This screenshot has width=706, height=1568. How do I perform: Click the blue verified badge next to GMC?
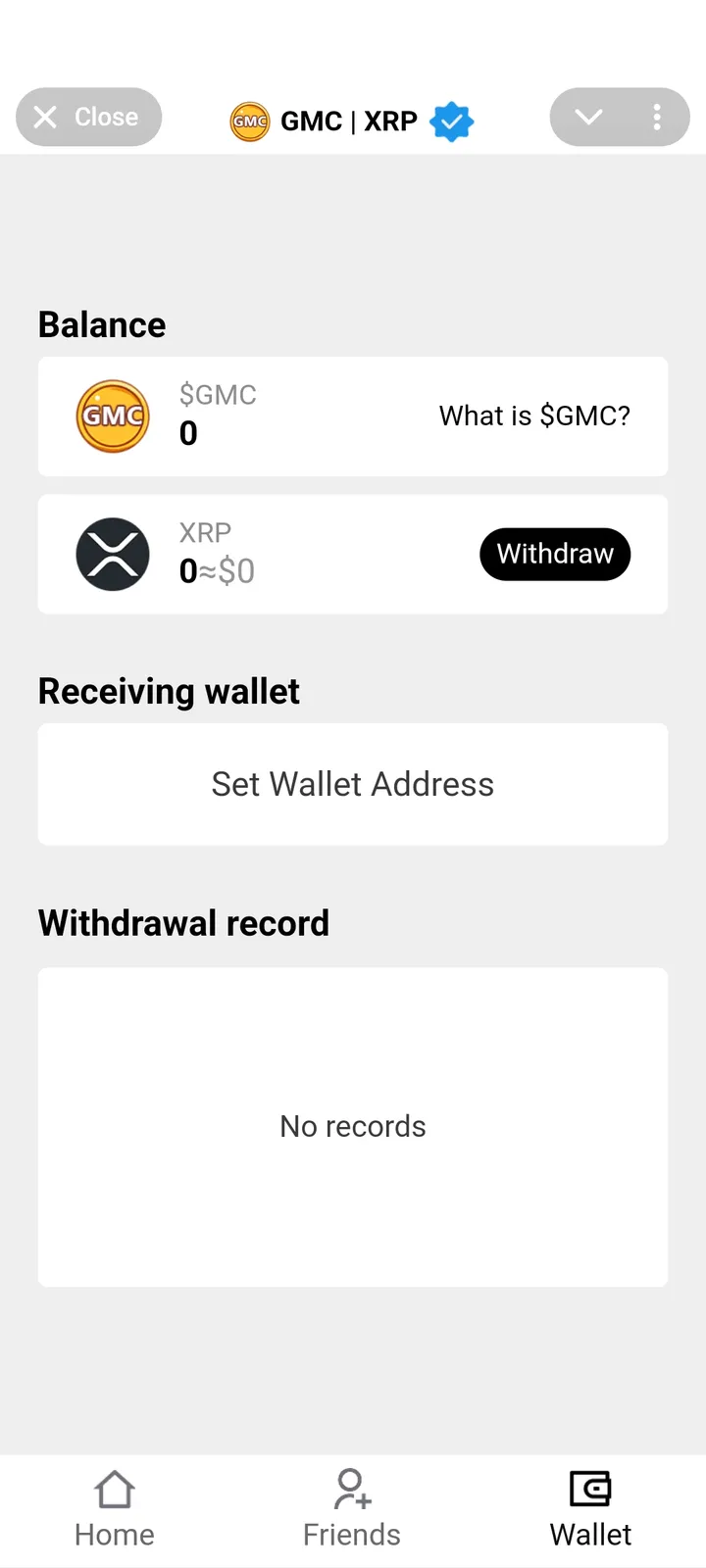pos(452,122)
